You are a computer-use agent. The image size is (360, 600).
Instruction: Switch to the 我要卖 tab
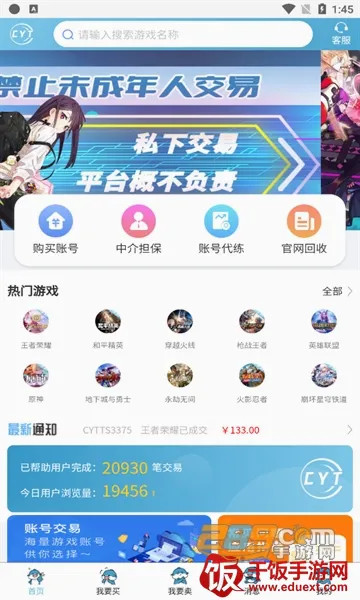coord(180,581)
